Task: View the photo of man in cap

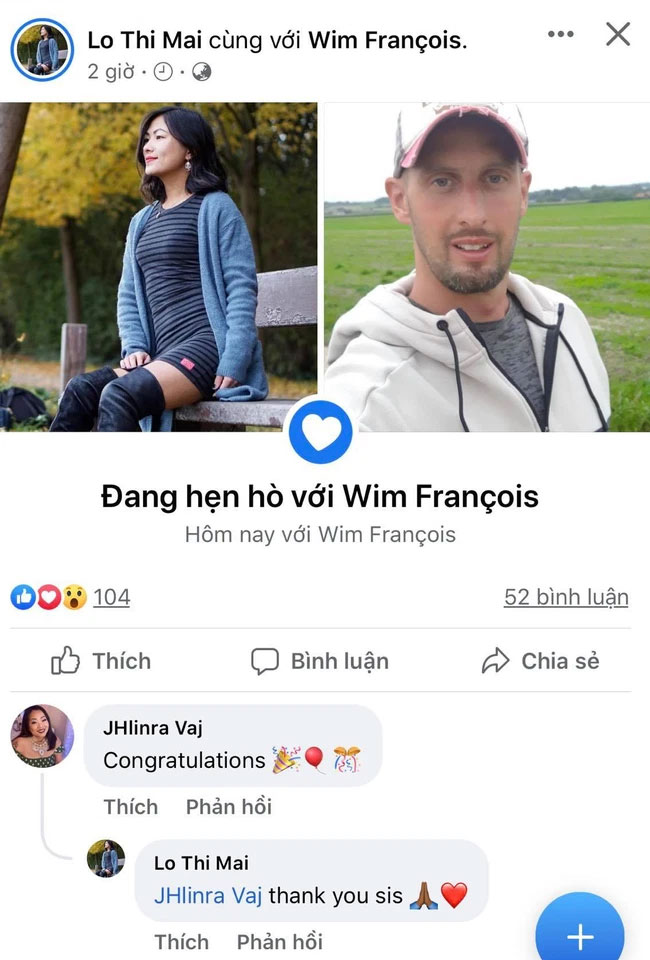Action: point(487,266)
